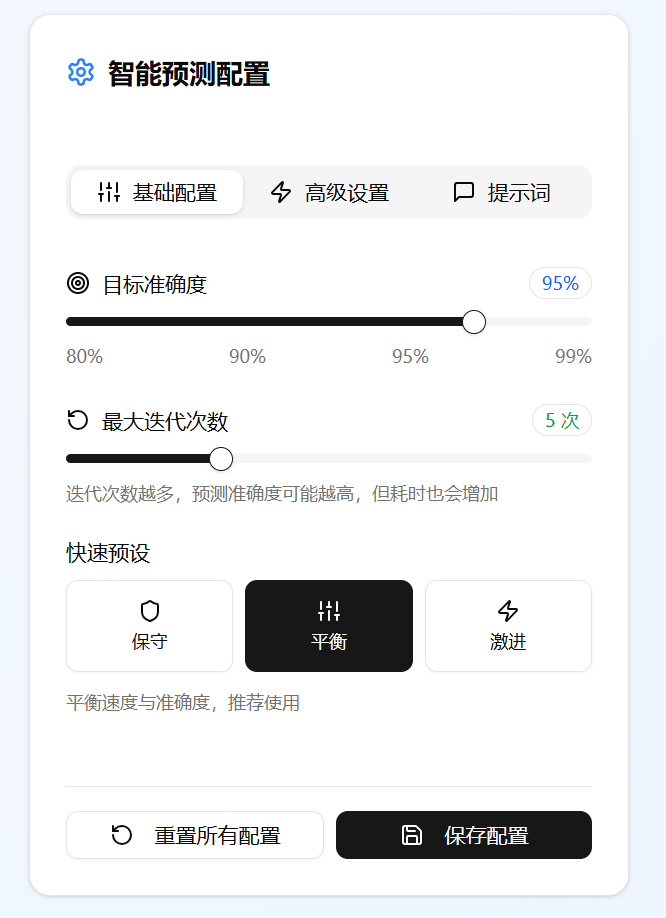This screenshot has height=918, width=666.
Task: Pick the 激进 quick preset
Action: coord(508,626)
